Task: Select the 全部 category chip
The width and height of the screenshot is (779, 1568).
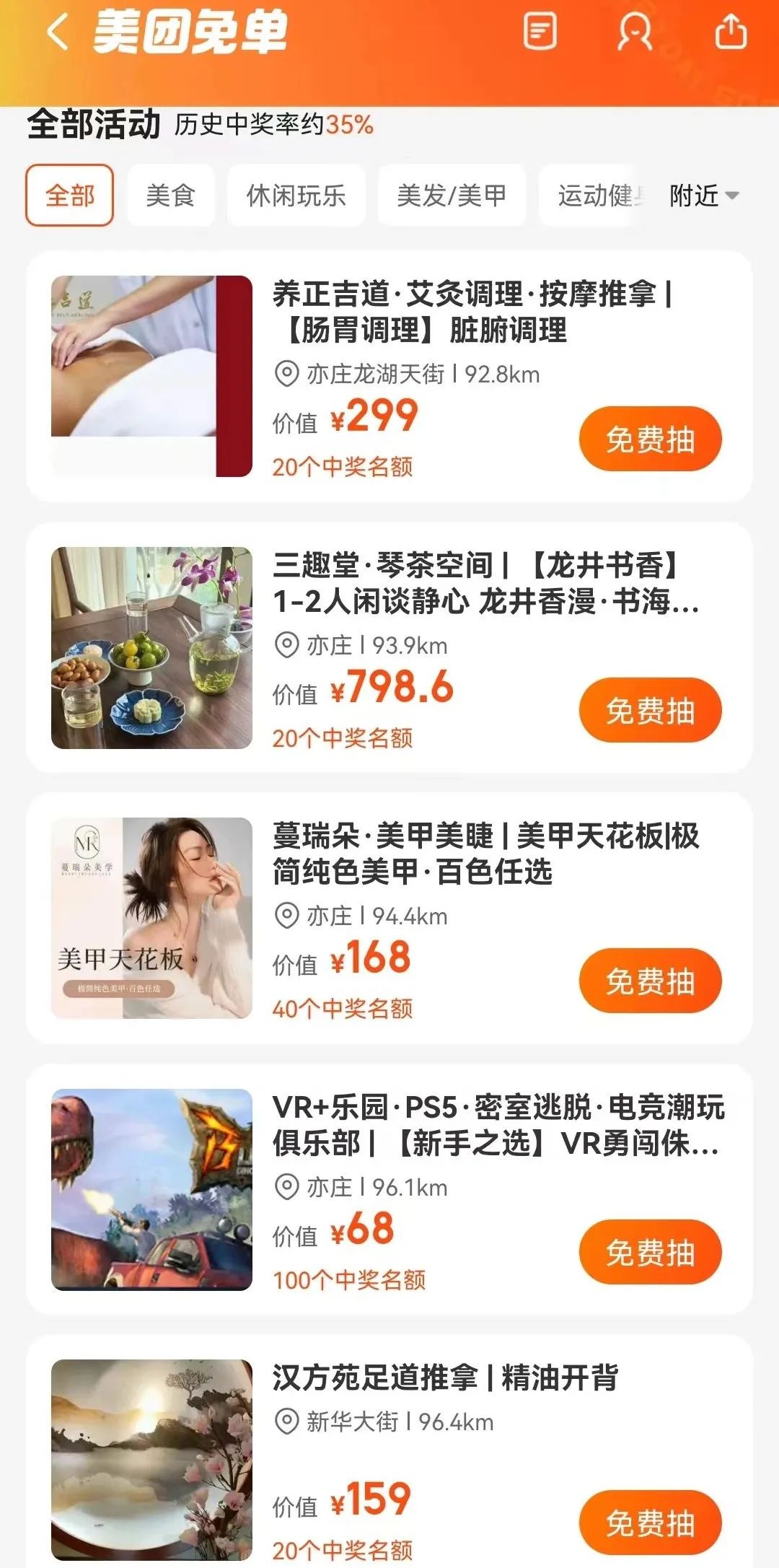Action: 70,196
